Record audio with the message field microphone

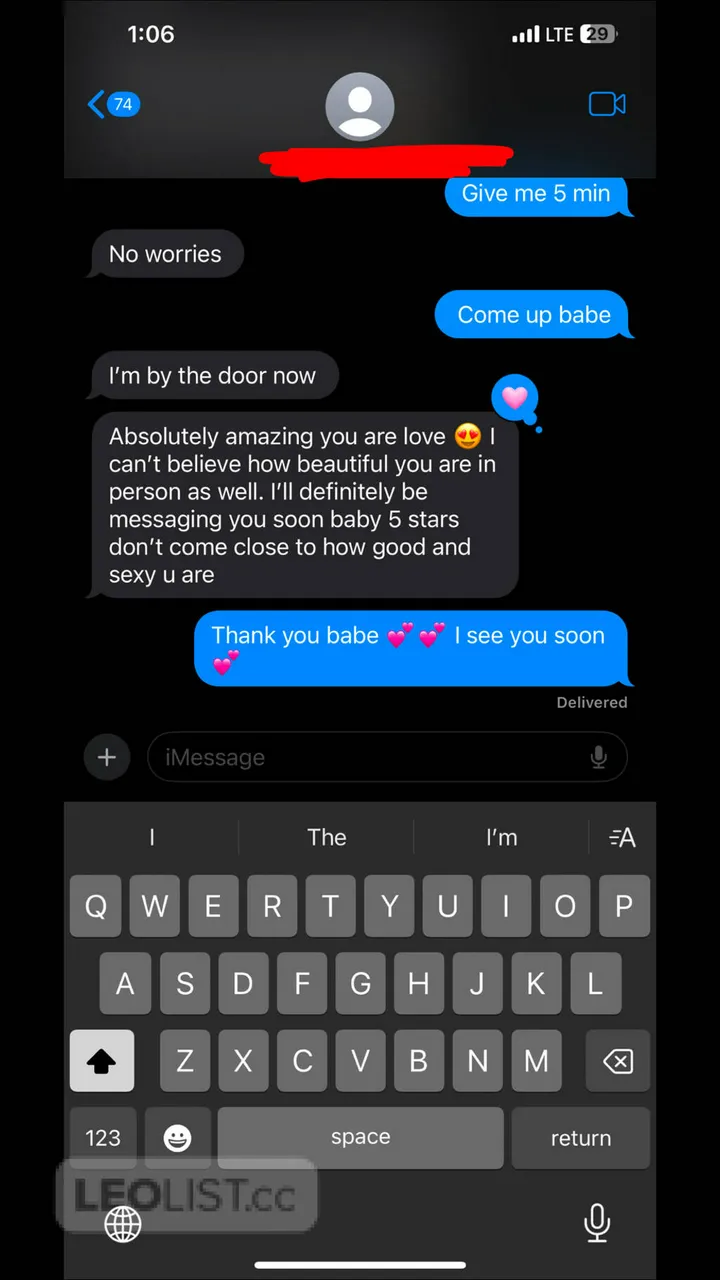tap(599, 757)
